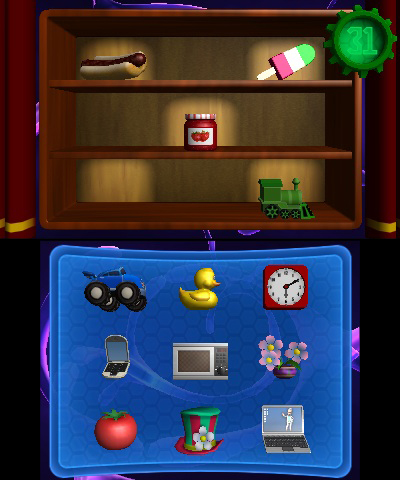Image resolution: width=400 pixels, height=480 pixels.
Task: Choose the microwave oven
Action: point(200,361)
